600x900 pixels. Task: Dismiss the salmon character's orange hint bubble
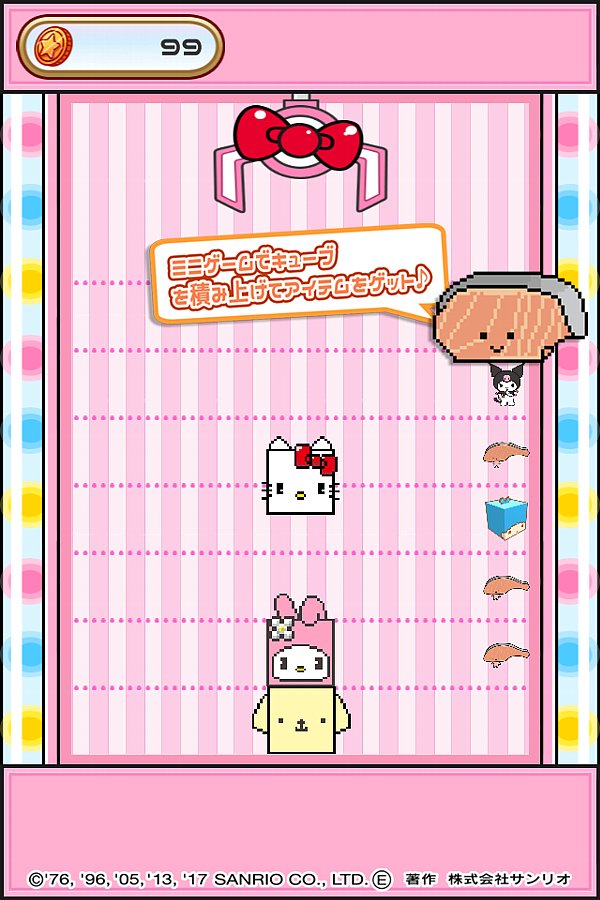coord(295,275)
